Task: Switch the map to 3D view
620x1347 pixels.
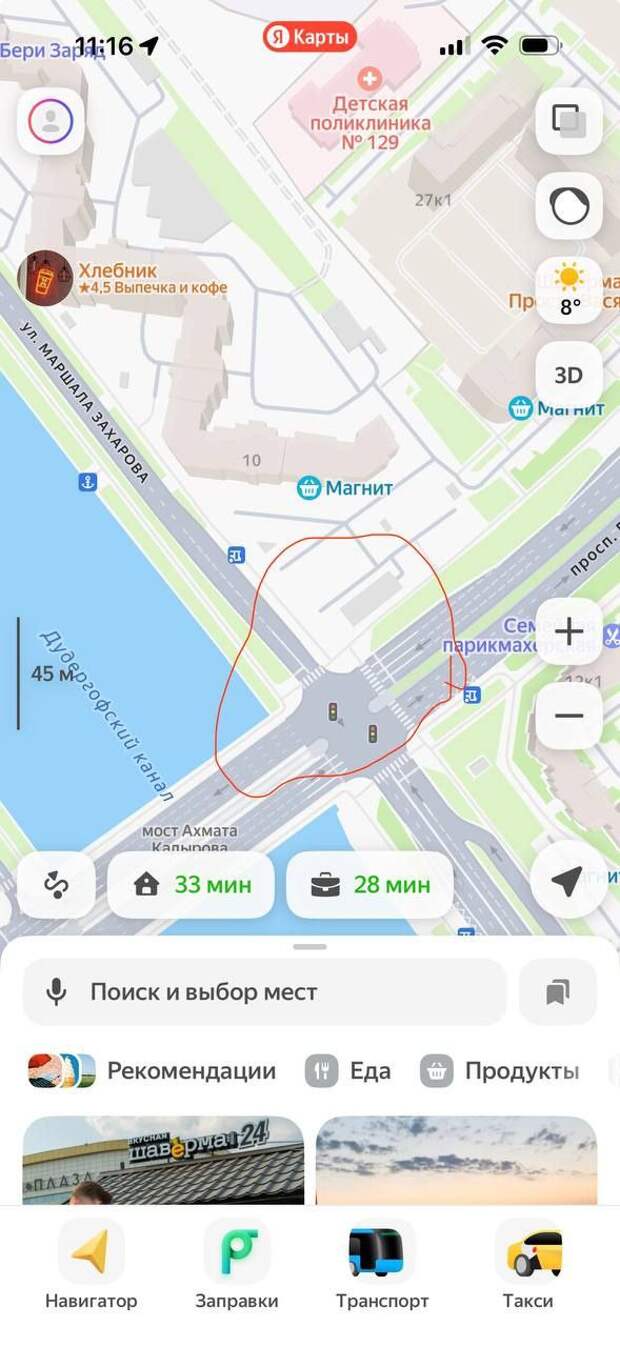Action: (x=569, y=375)
